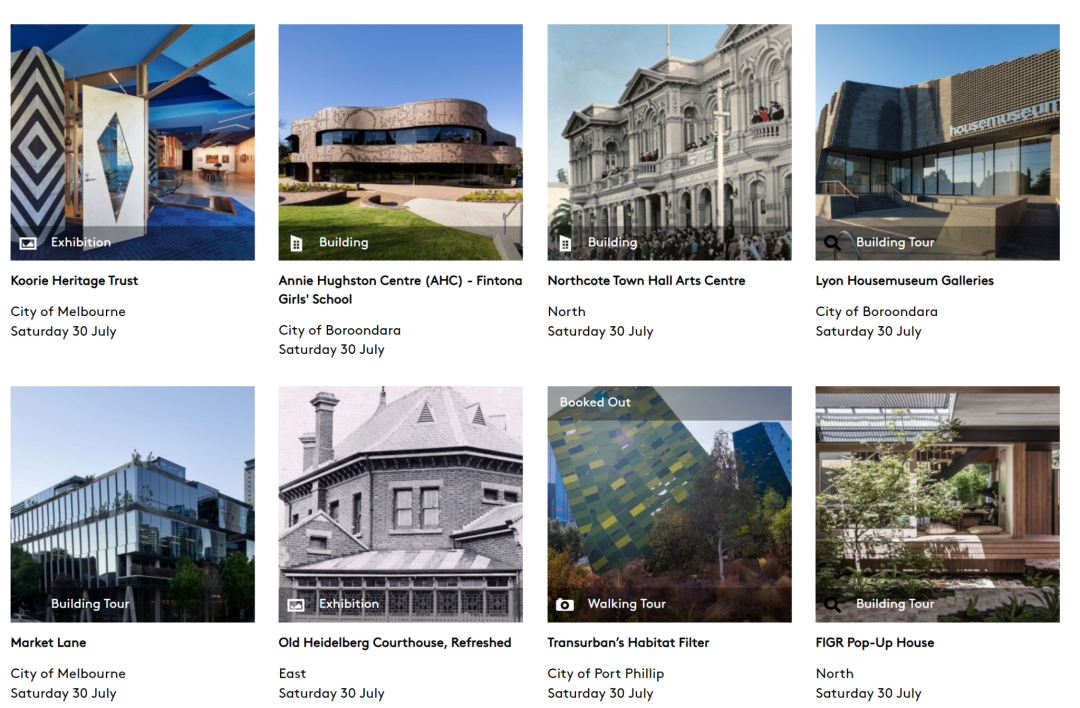View Northcote Town Hall Arts Centre listing

[669, 142]
